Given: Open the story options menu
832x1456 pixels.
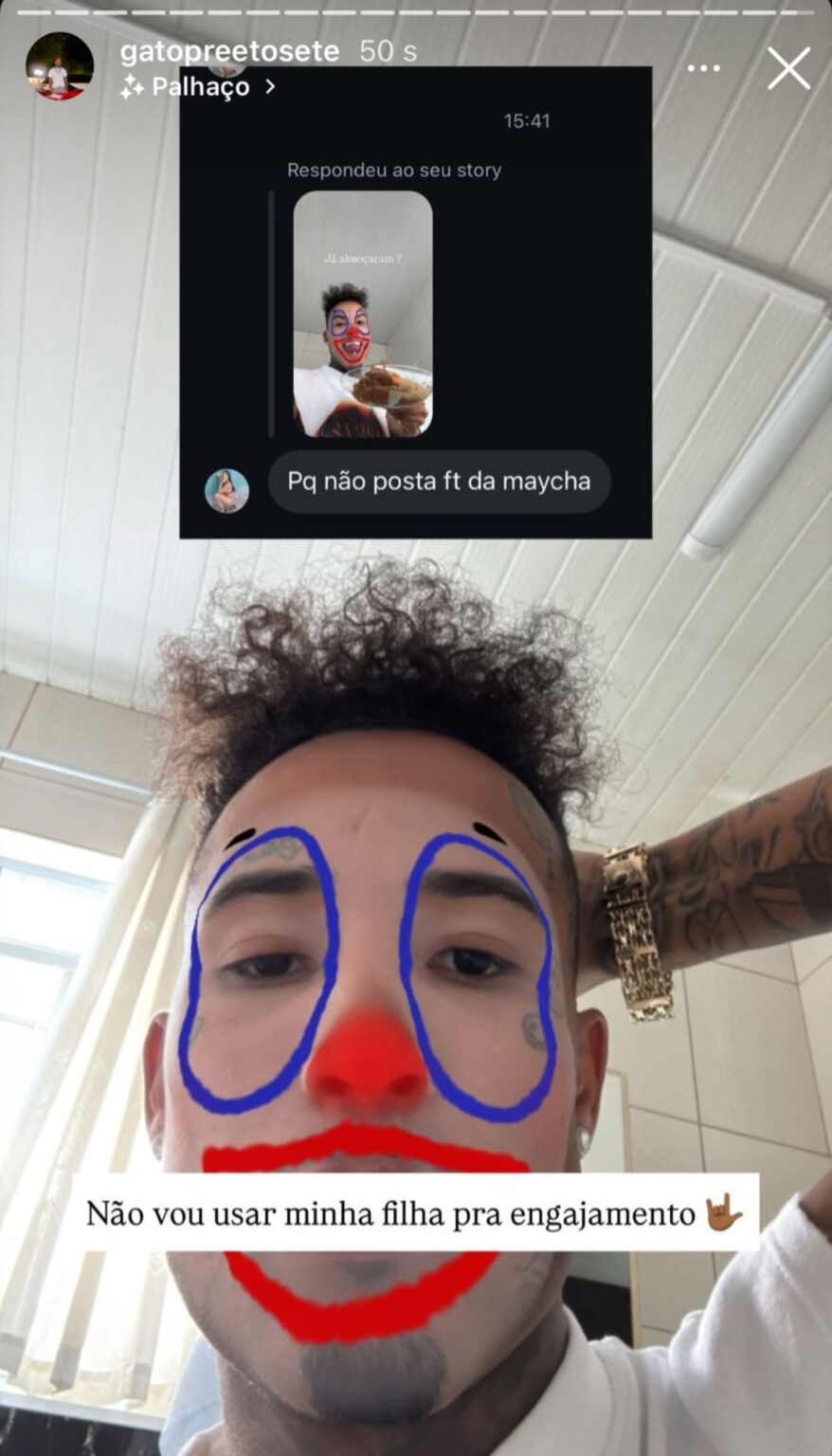Looking at the screenshot, I should [703, 68].
